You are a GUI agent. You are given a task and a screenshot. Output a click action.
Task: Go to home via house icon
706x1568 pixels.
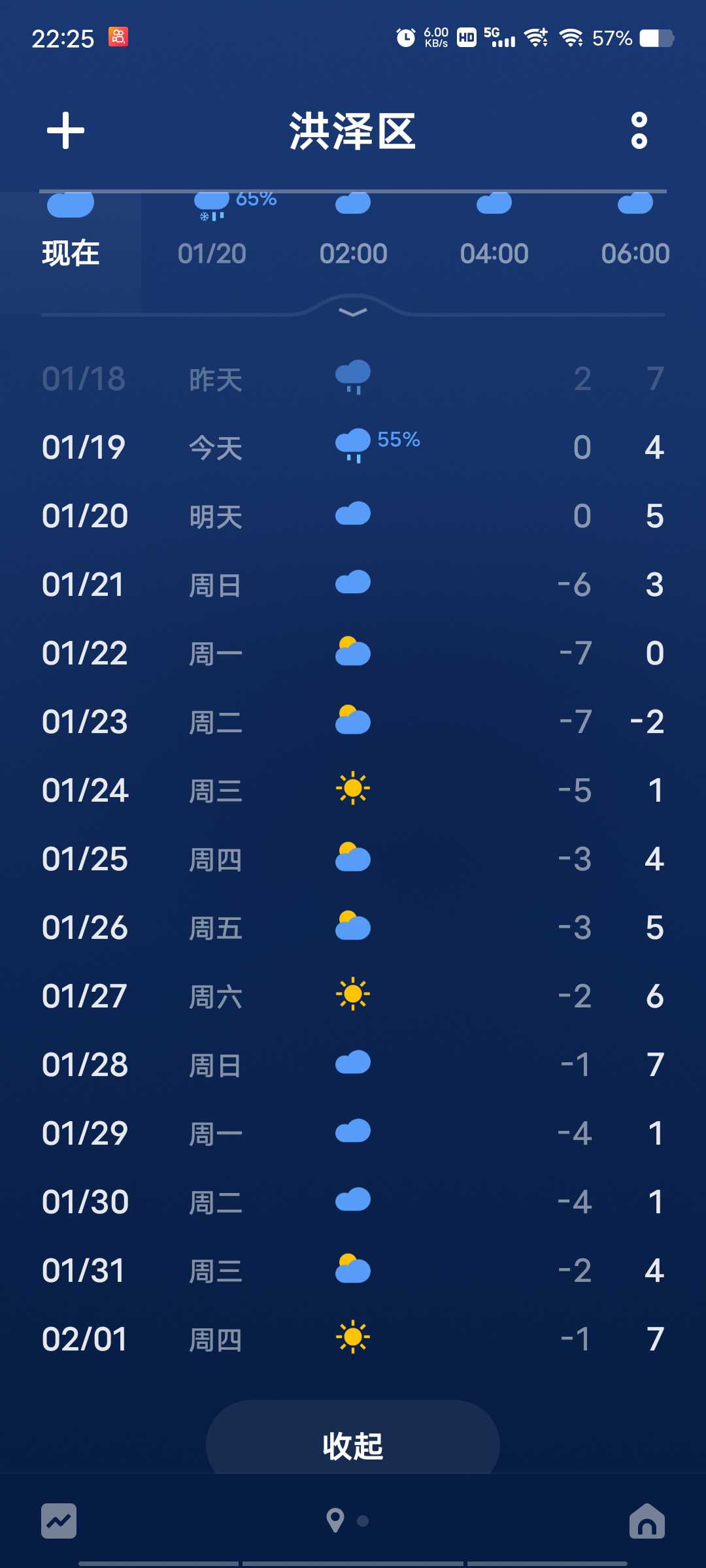pyautogui.click(x=647, y=1521)
